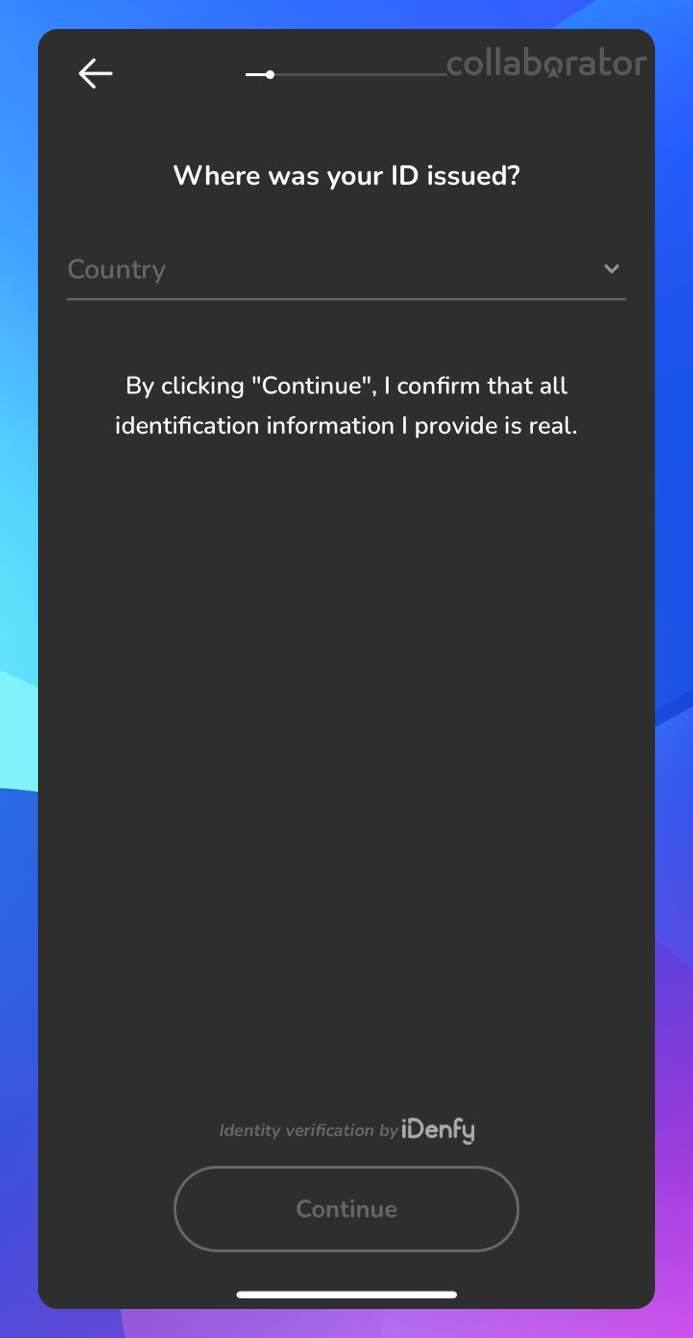Viewport: 693px width, 1338px height.
Task: Open the Country dropdown
Action: pyautogui.click(x=346, y=270)
